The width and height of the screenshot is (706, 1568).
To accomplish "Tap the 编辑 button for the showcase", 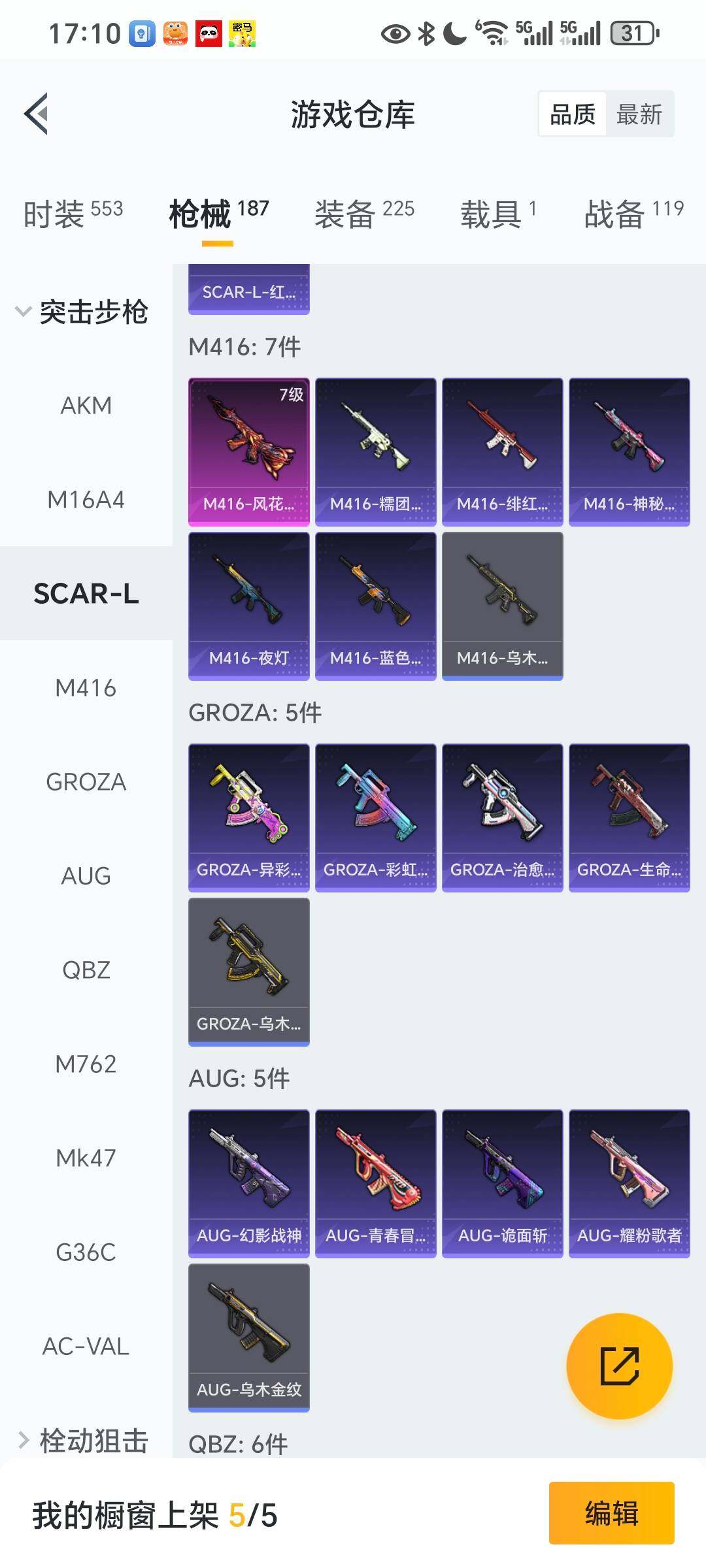I will pos(611,1513).
